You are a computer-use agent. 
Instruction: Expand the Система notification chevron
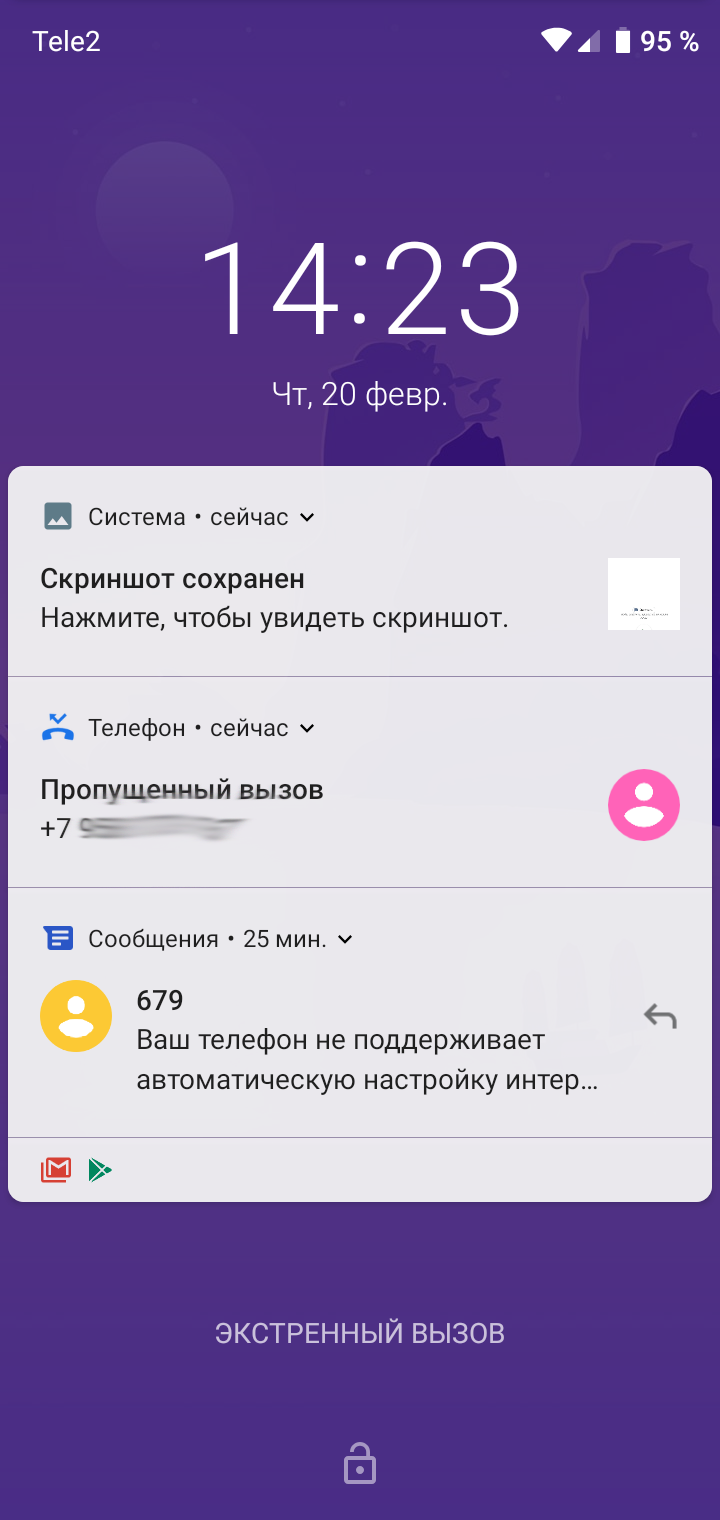click(x=308, y=517)
